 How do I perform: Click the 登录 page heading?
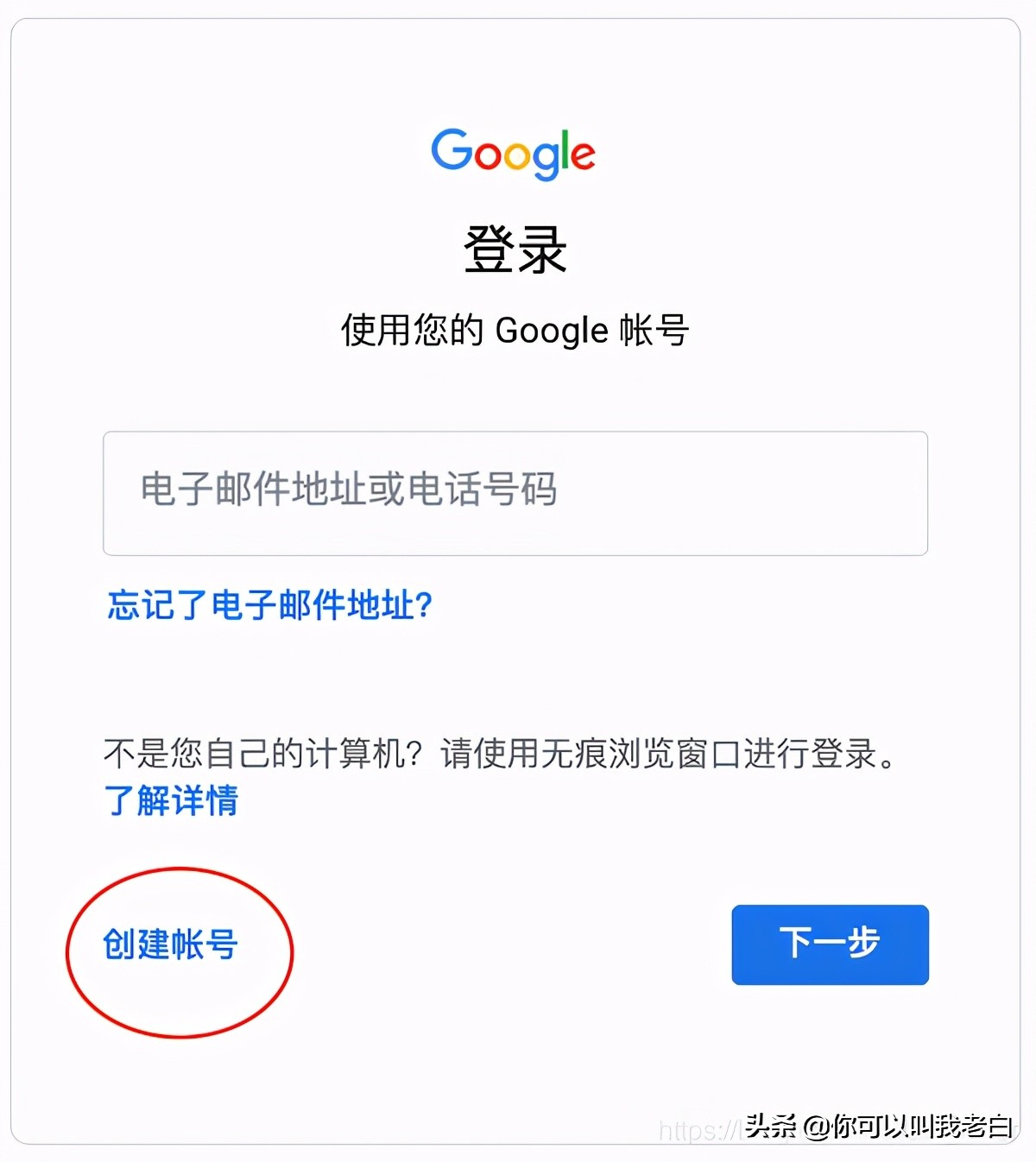[515, 249]
